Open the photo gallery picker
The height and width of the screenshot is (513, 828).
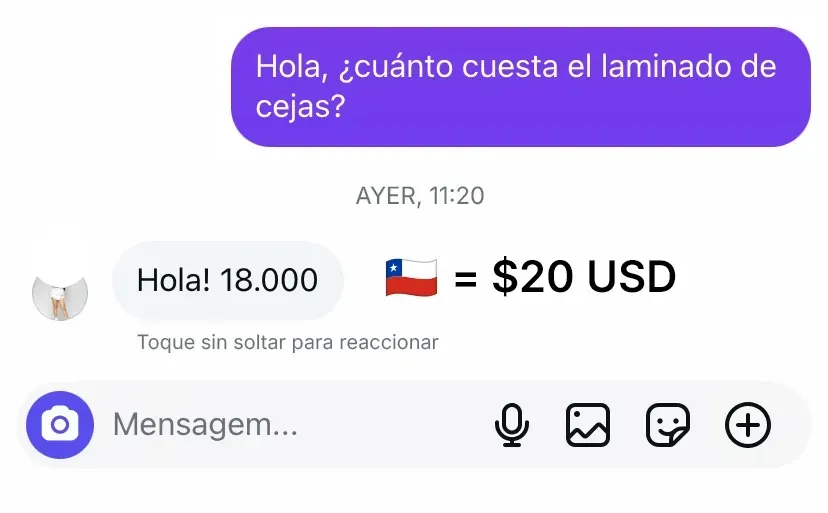point(588,426)
